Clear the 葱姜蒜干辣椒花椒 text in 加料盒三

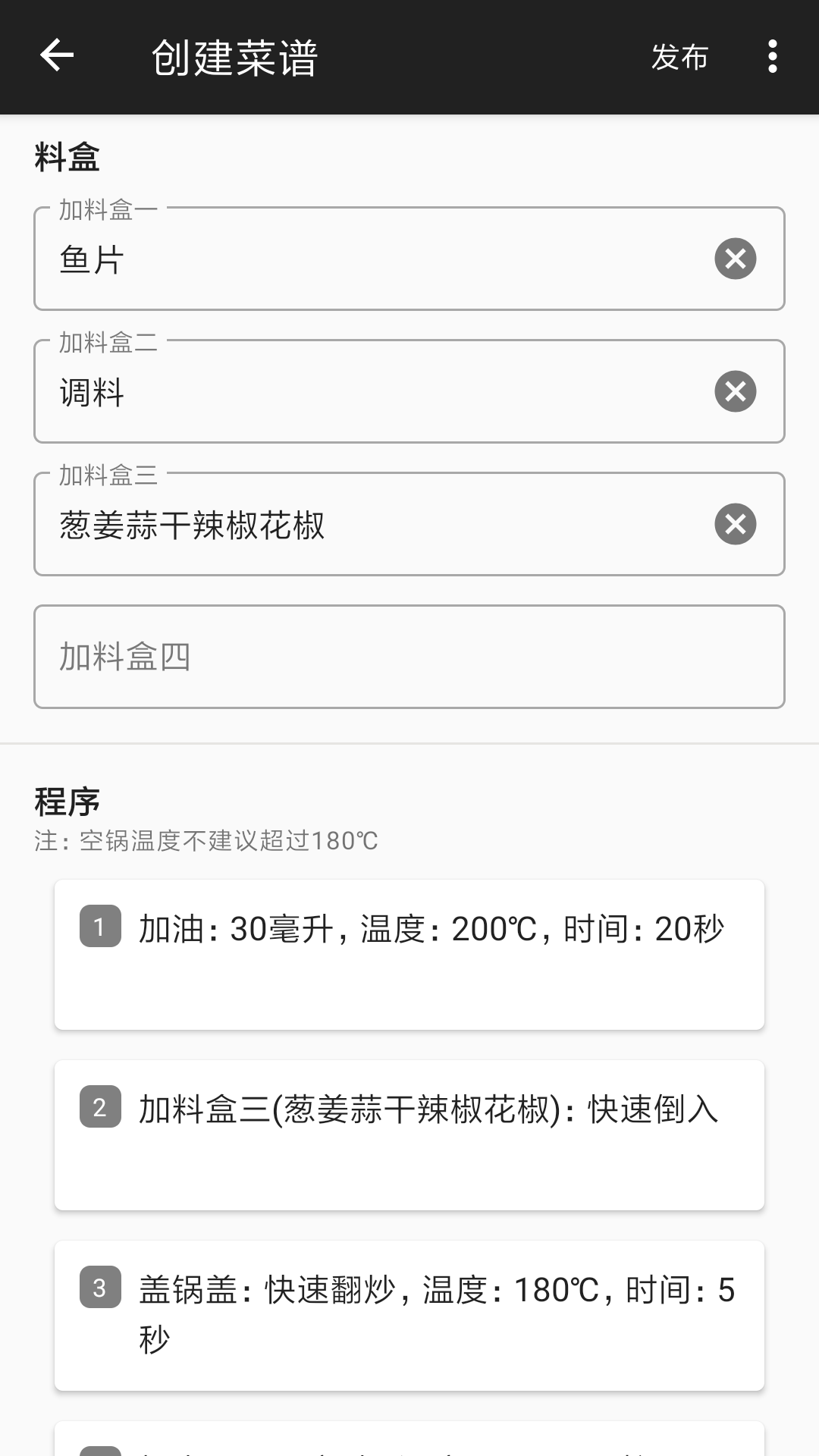(x=734, y=523)
